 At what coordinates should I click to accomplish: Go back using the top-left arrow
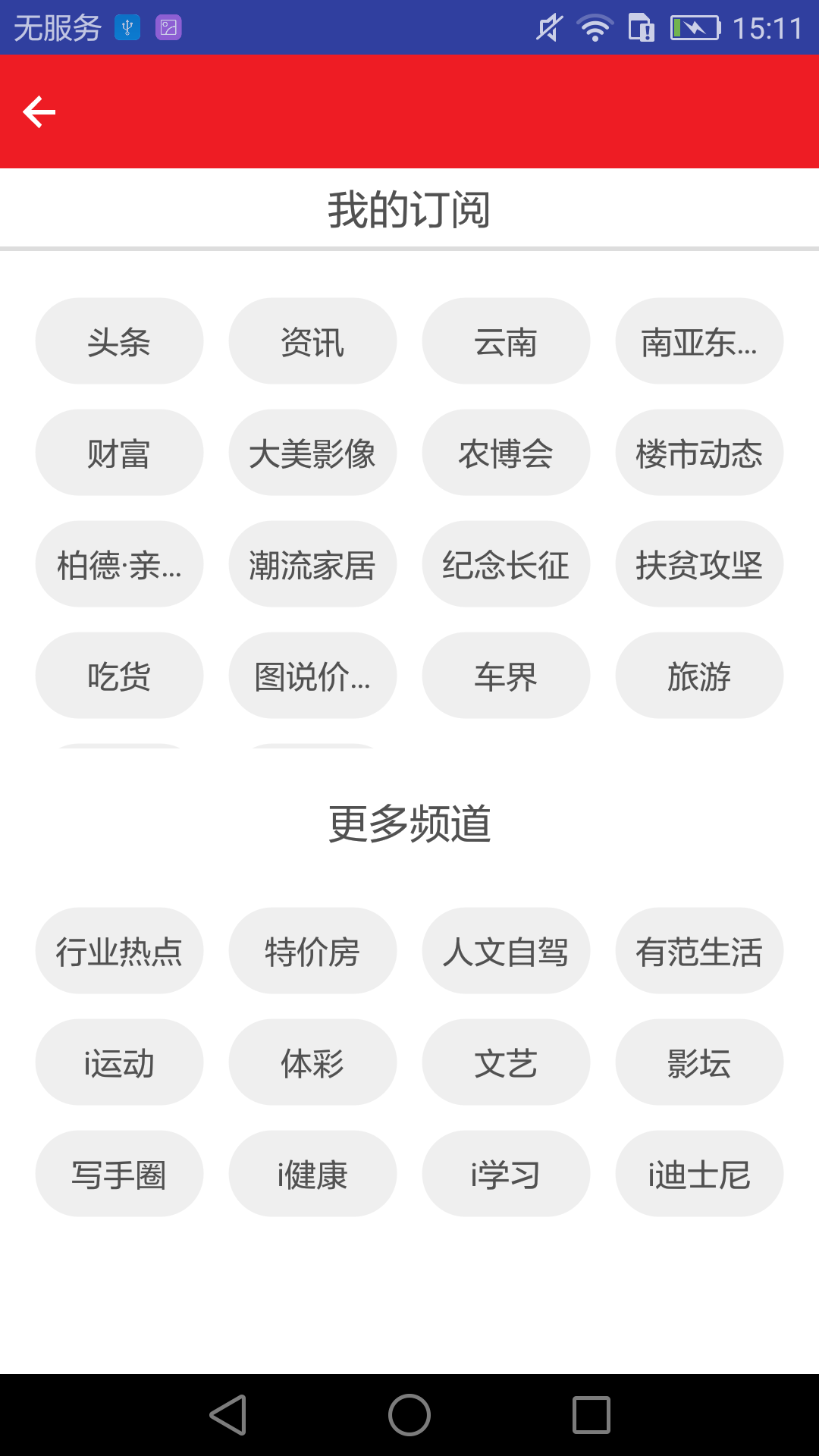click(39, 112)
